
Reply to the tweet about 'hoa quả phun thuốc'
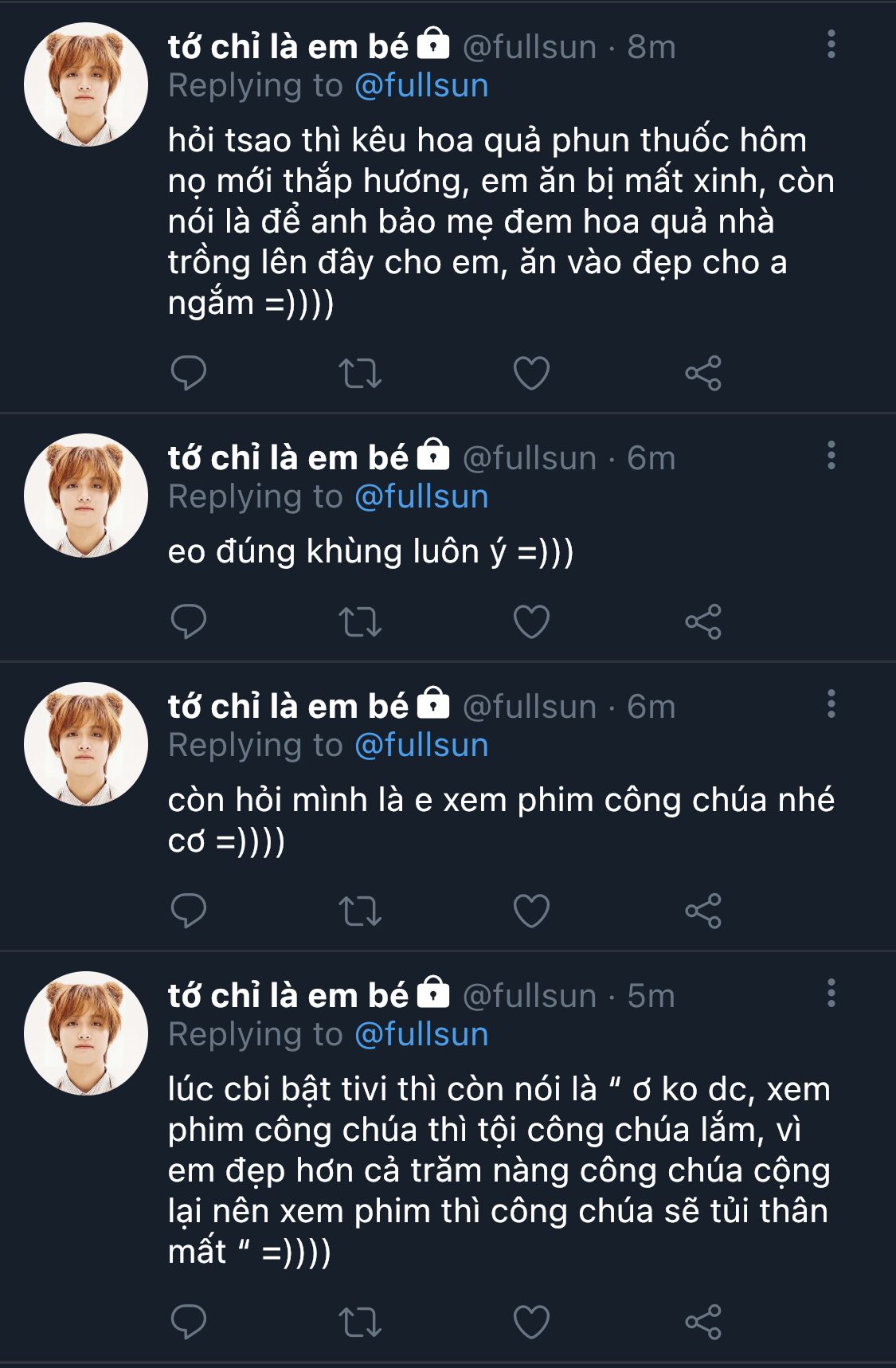(x=189, y=373)
